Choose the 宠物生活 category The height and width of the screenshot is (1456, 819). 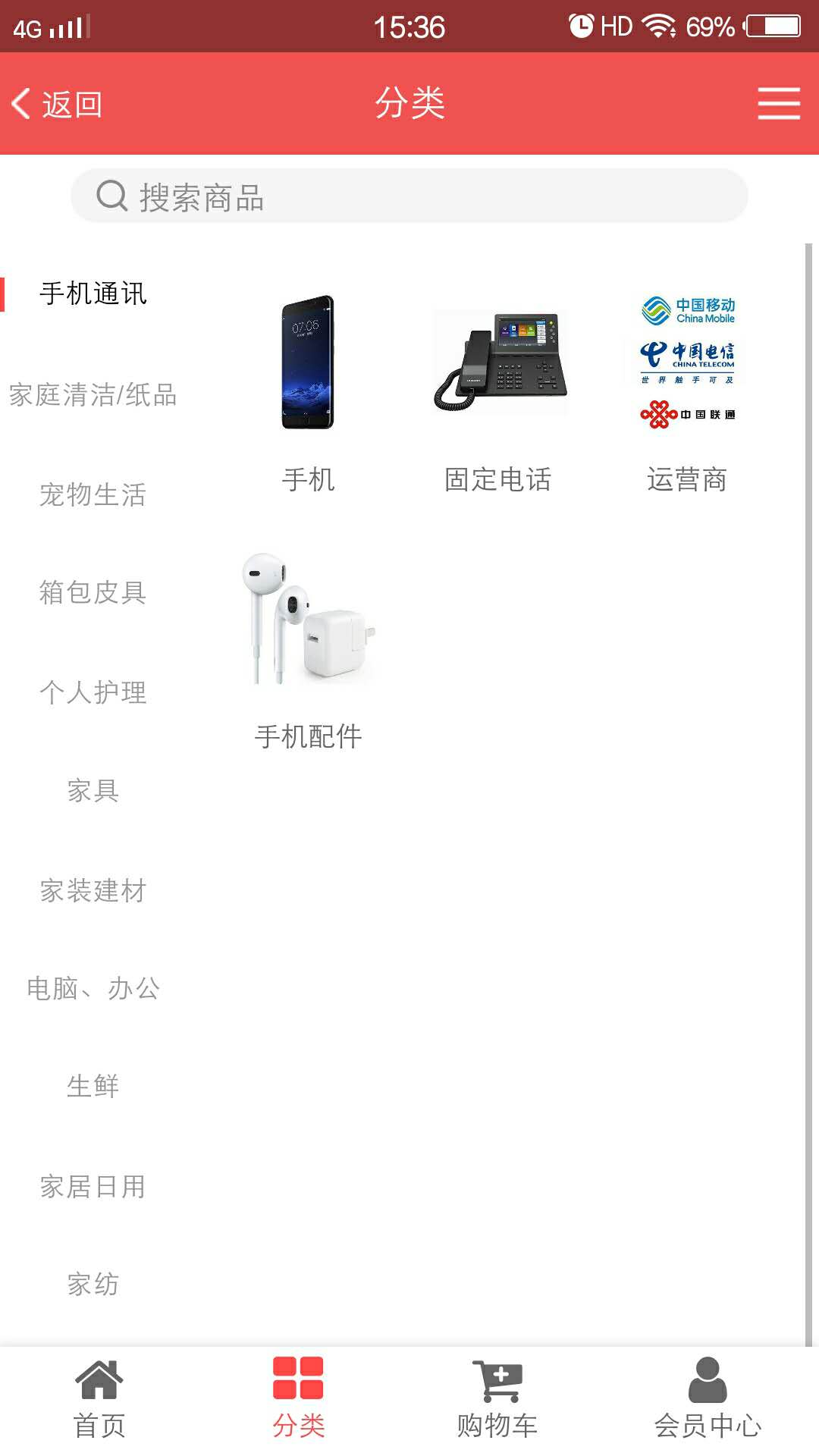point(93,494)
